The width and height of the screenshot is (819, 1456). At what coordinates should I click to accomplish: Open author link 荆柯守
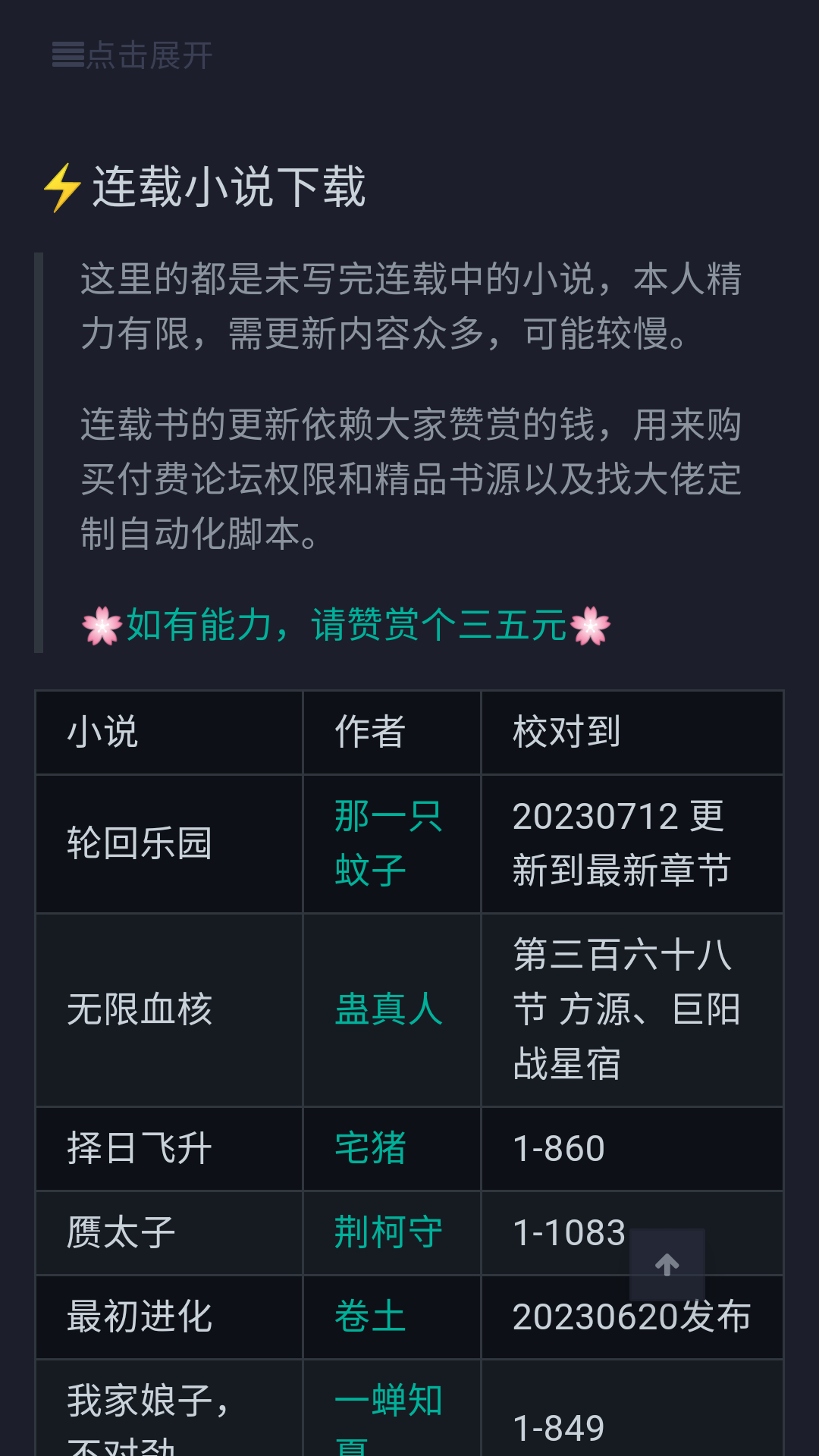(388, 1232)
